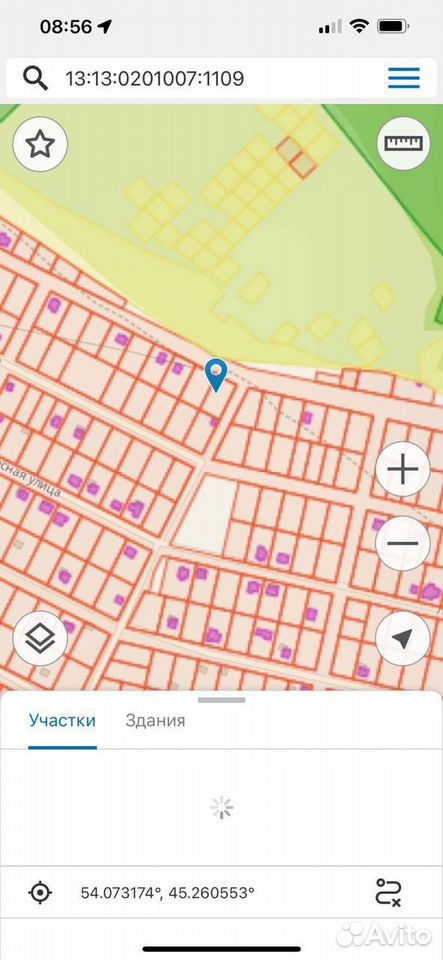Tap the crosshair coordinates icon

tap(40, 892)
